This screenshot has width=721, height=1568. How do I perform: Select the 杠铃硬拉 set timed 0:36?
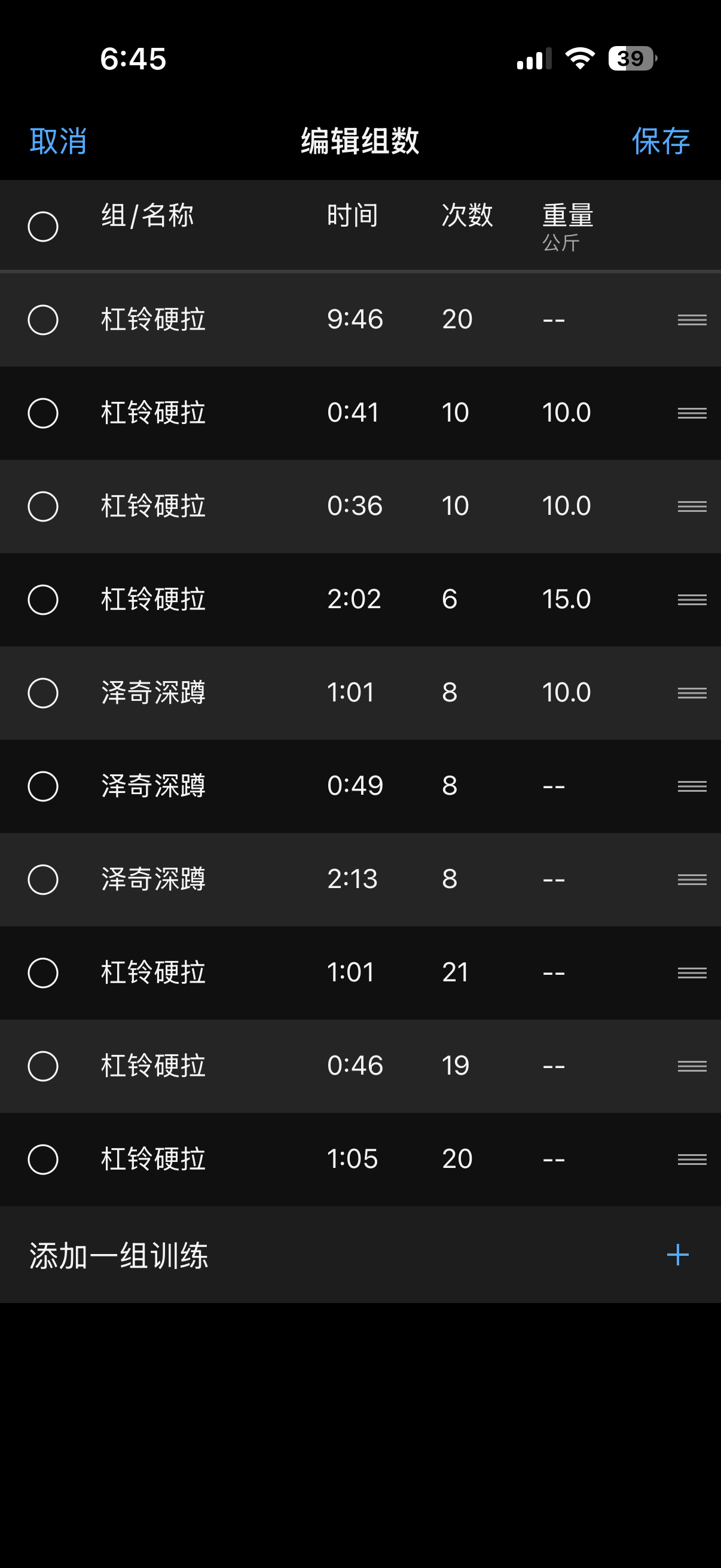(x=43, y=506)
